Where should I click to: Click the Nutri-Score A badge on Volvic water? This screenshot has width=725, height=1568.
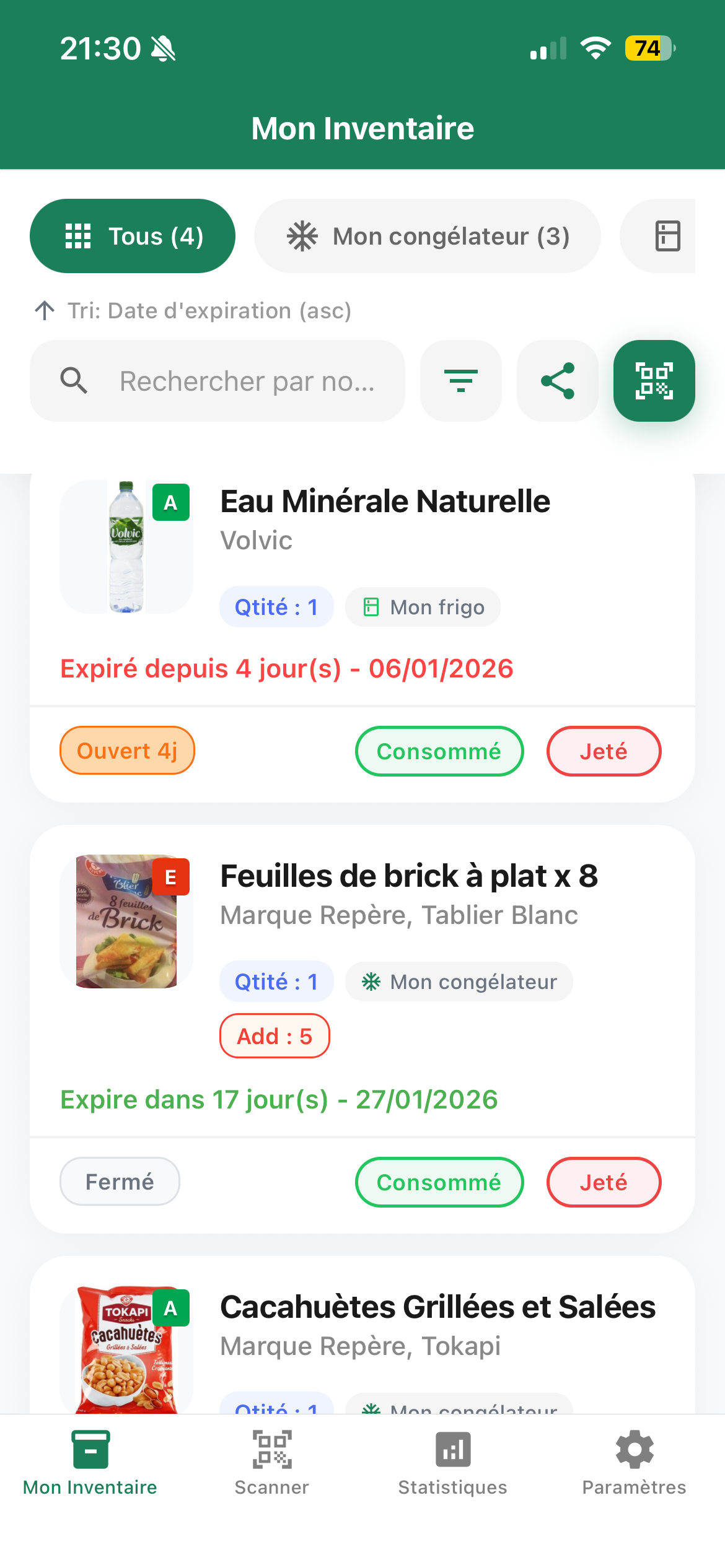click(170, 503)
